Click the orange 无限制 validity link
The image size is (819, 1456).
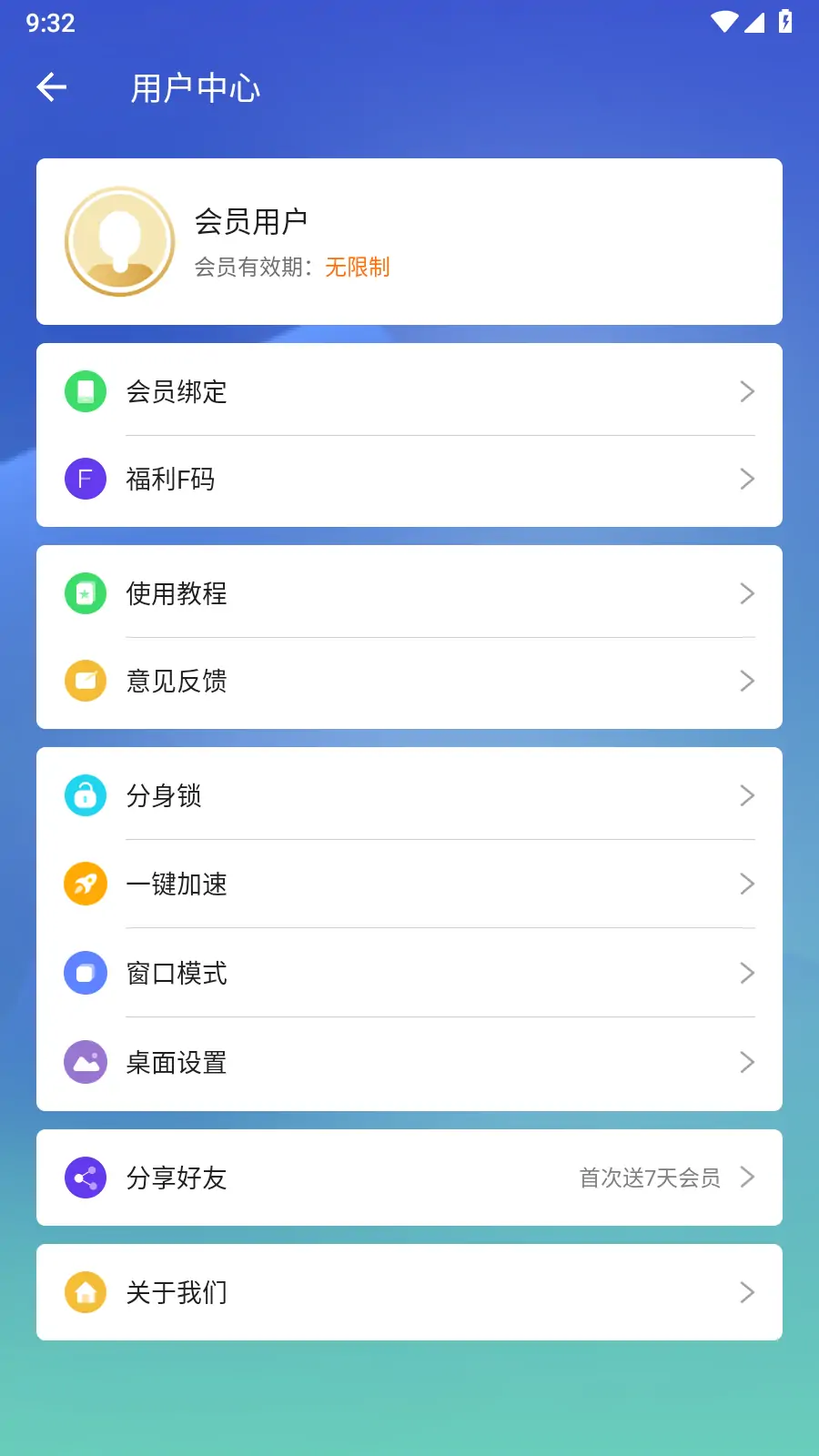(358, 268)
